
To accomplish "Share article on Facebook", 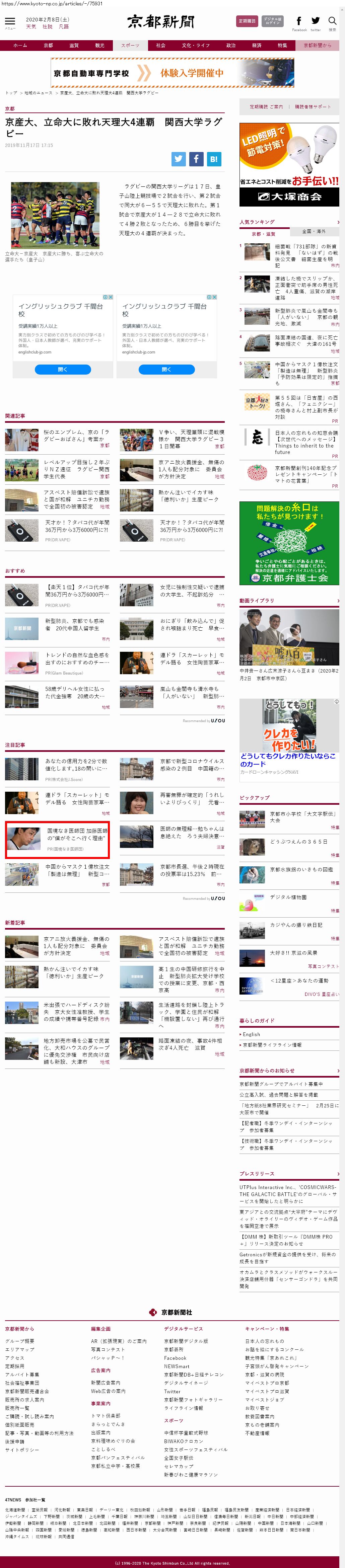I will (x=196, y=159).
